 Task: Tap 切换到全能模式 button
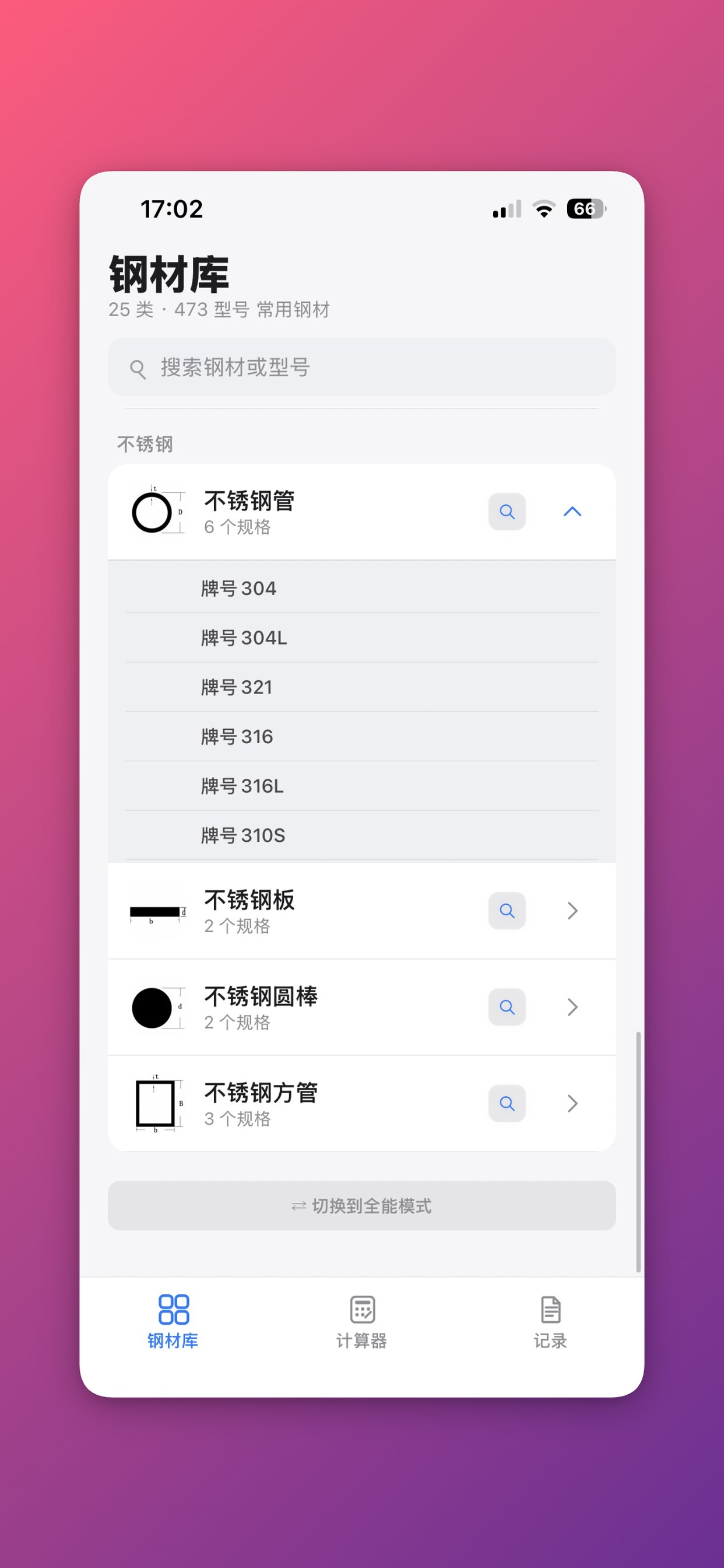click(361, 1206)
